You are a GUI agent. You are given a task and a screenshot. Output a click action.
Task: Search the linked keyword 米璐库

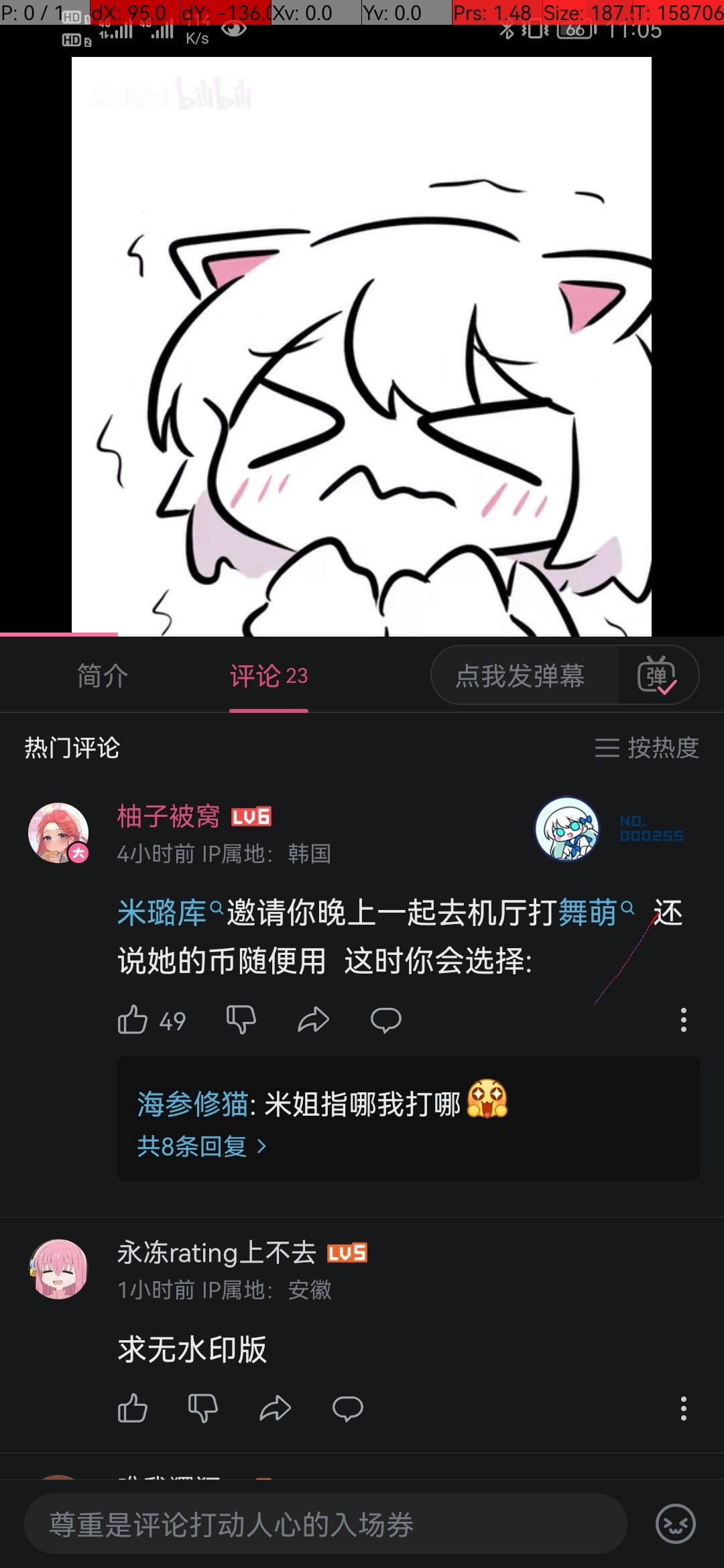163,913
